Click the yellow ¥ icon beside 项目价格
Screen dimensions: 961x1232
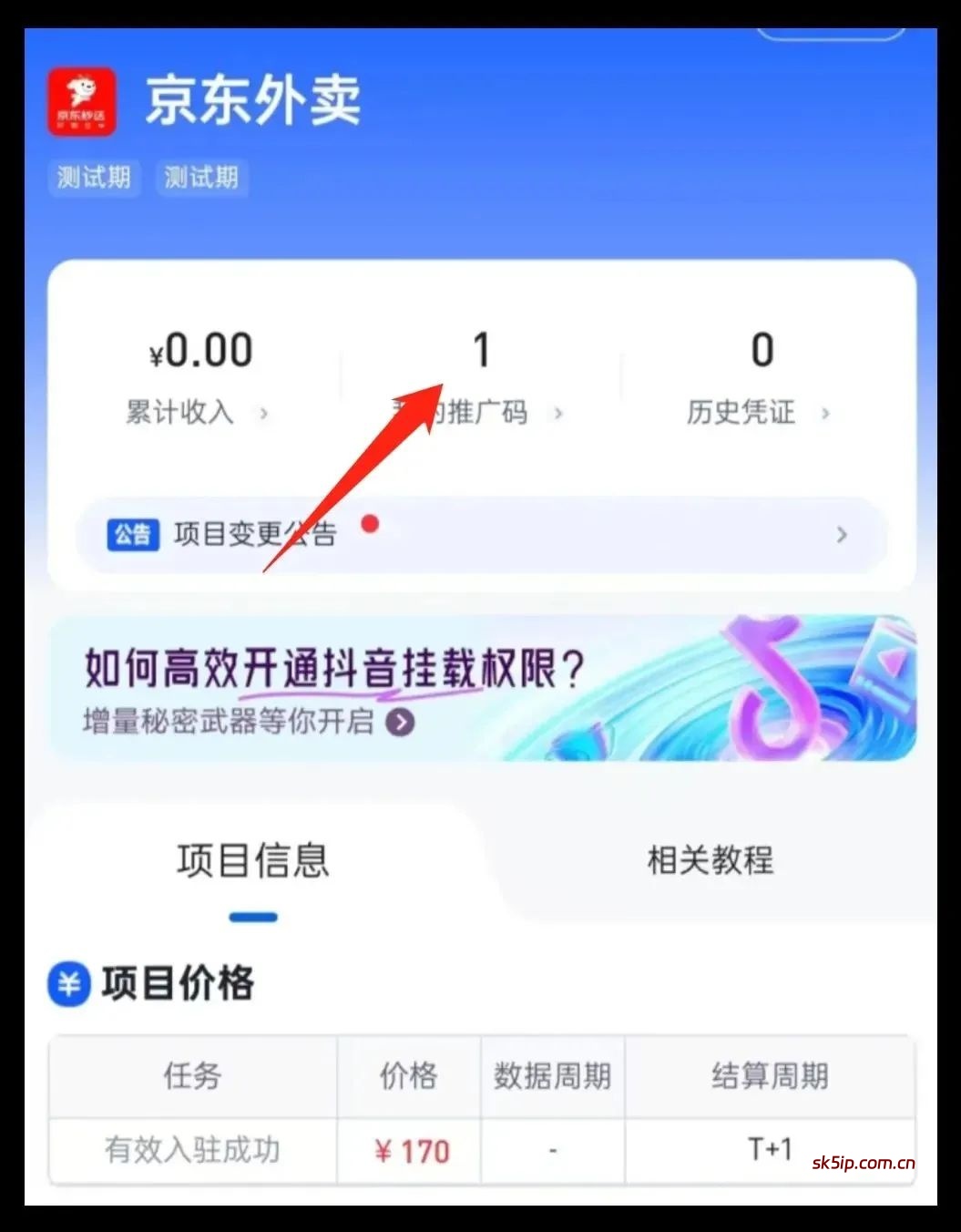tap(68, 984)
